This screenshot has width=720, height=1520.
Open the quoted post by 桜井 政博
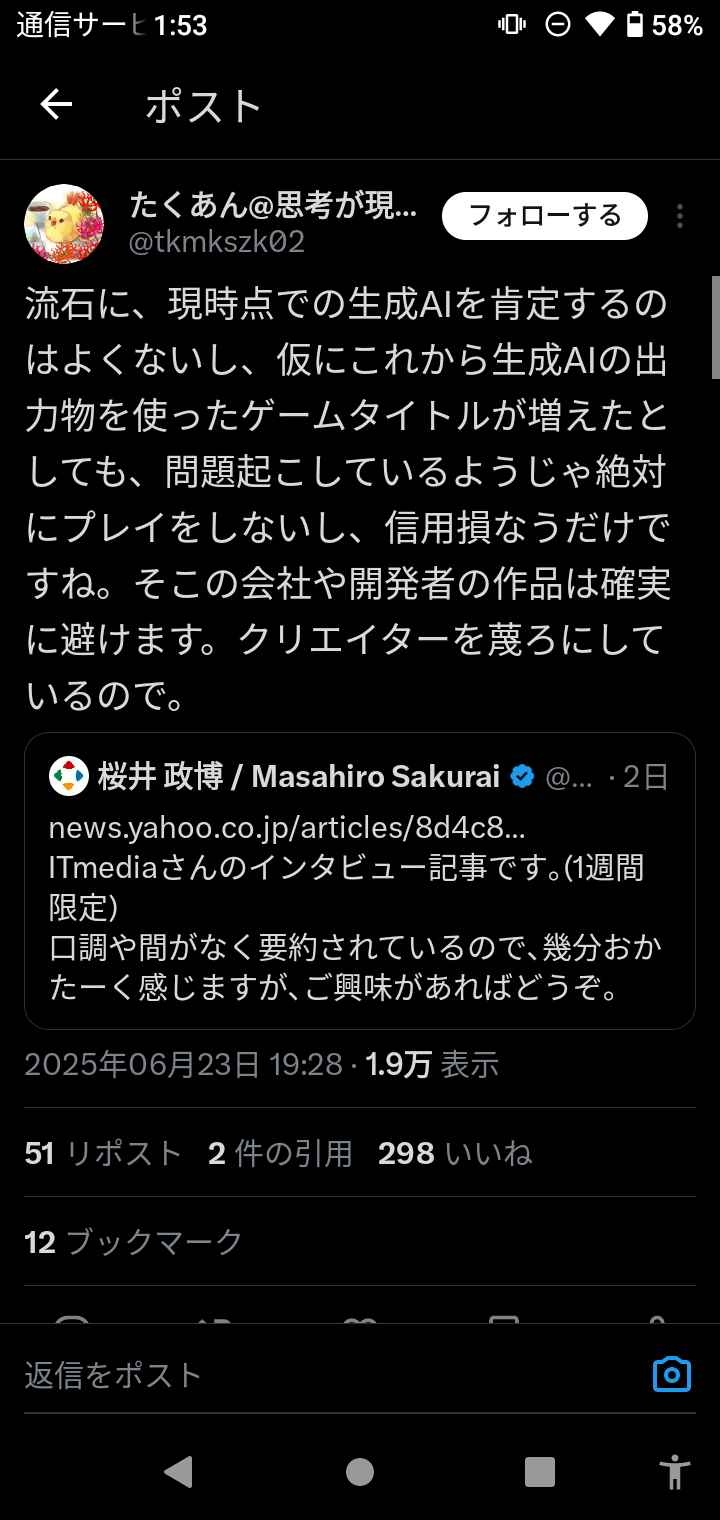(360, 881)
